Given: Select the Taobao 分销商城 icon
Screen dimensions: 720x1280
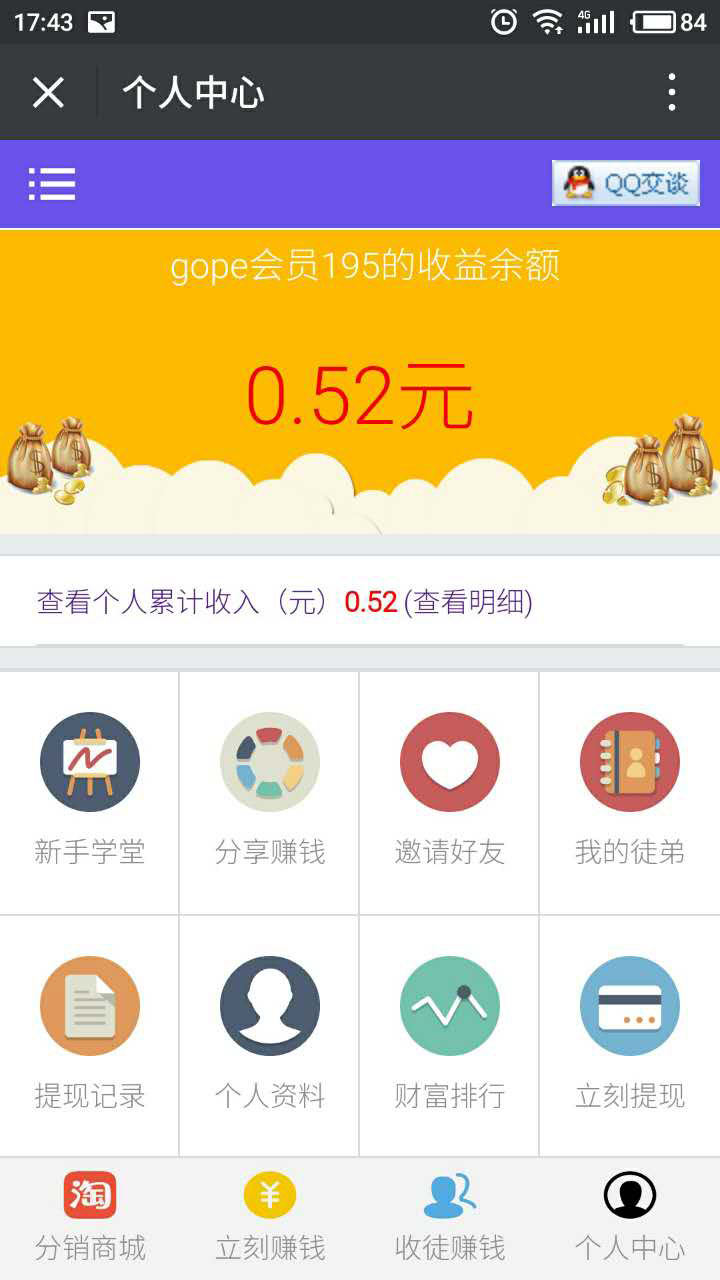Looking at the screenshot, I should pos(90,1193).
